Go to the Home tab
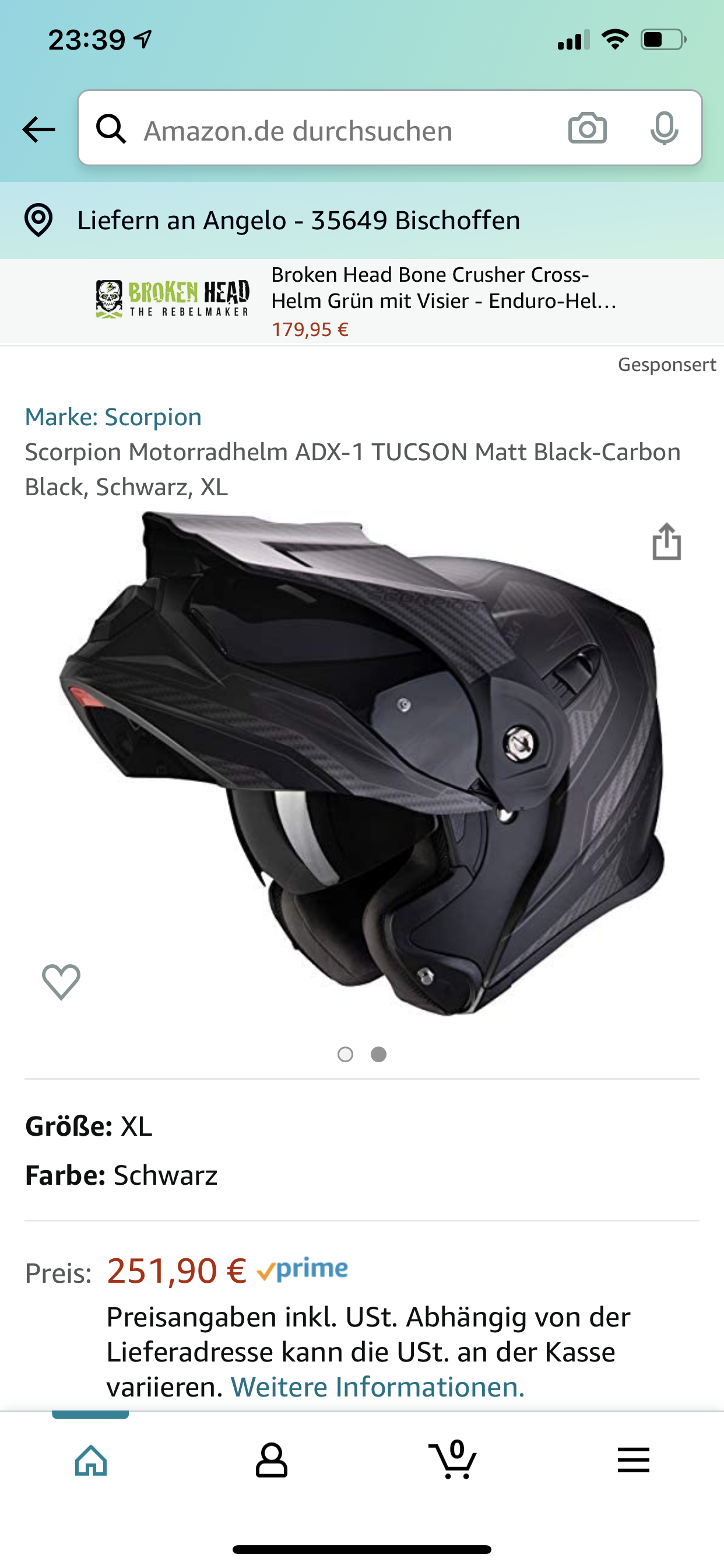The image size is (724, 1568). (91, 1460)
